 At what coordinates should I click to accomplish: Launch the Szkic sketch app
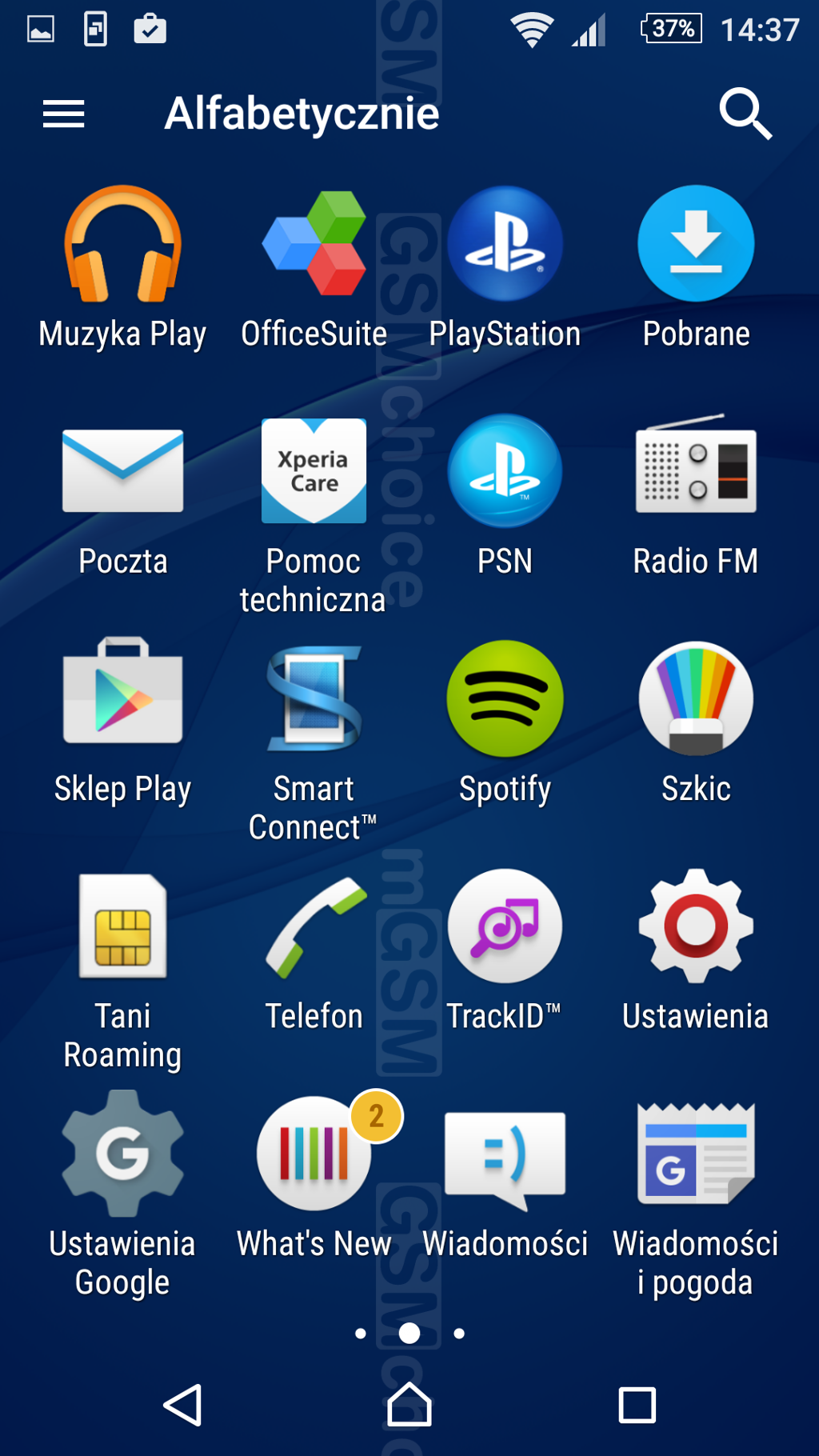pos(696,699)
